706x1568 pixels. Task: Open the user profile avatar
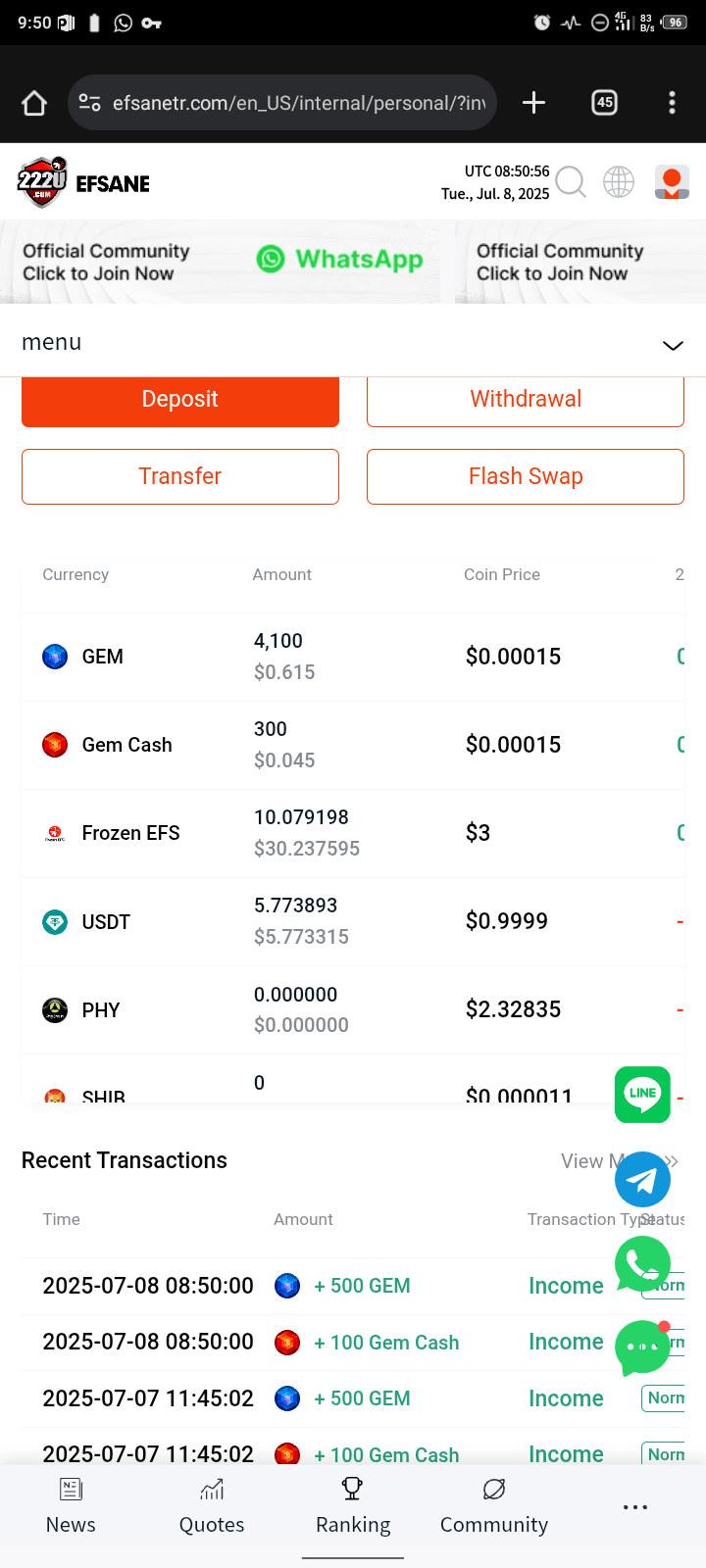tap(672, 182)
